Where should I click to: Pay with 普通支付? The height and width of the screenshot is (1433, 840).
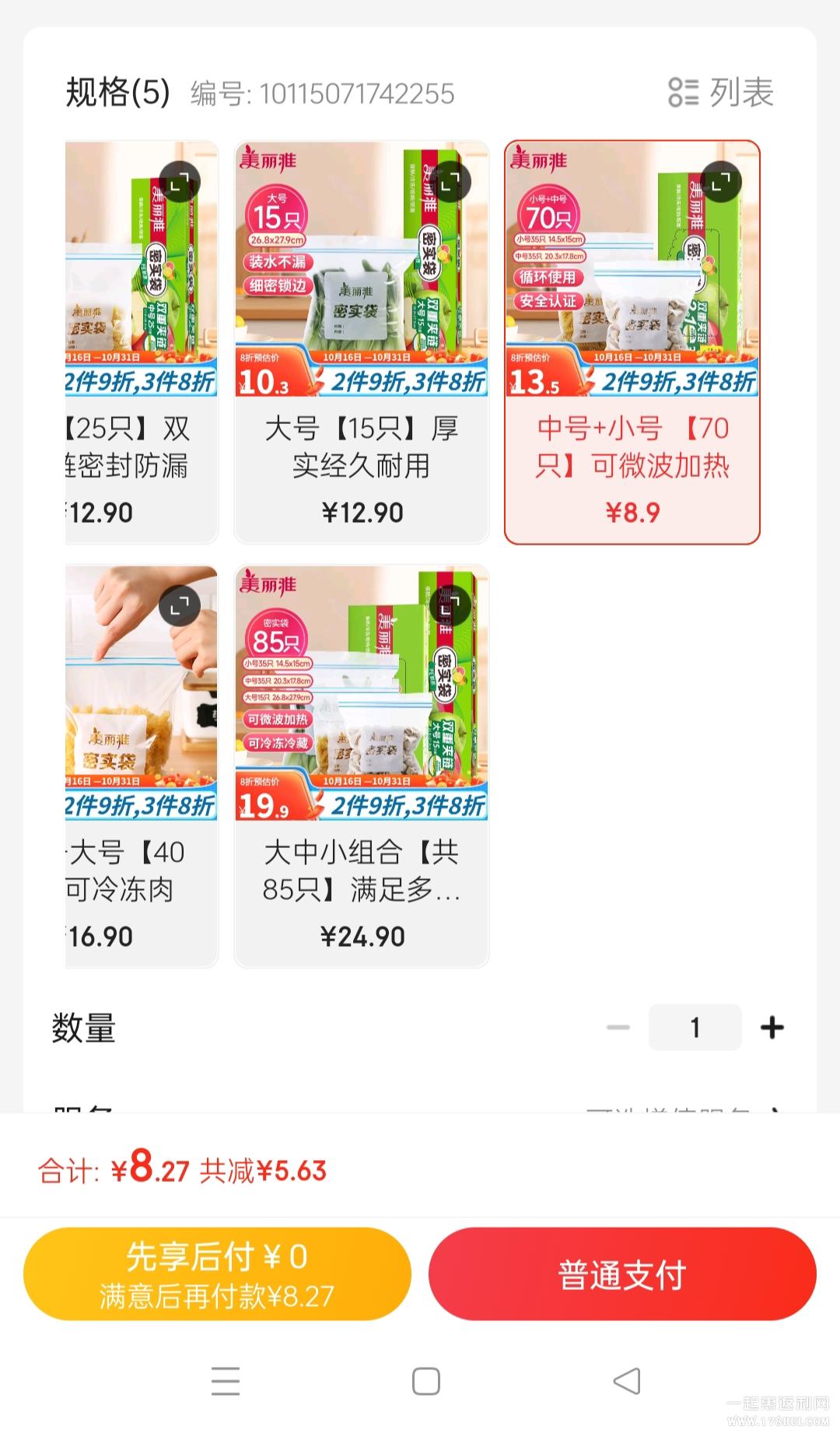click(622, 1274)
